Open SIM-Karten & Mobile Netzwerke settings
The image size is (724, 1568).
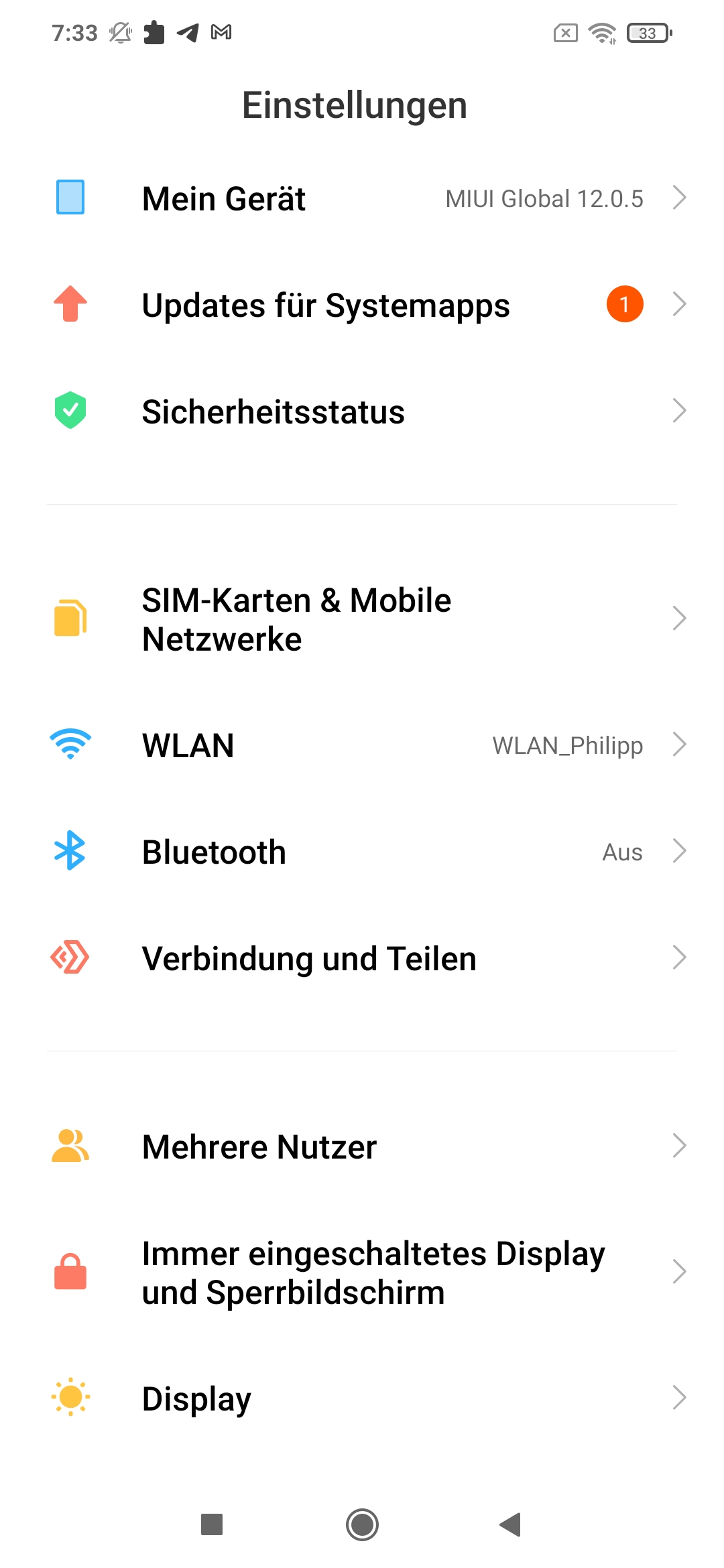point(362,619)
